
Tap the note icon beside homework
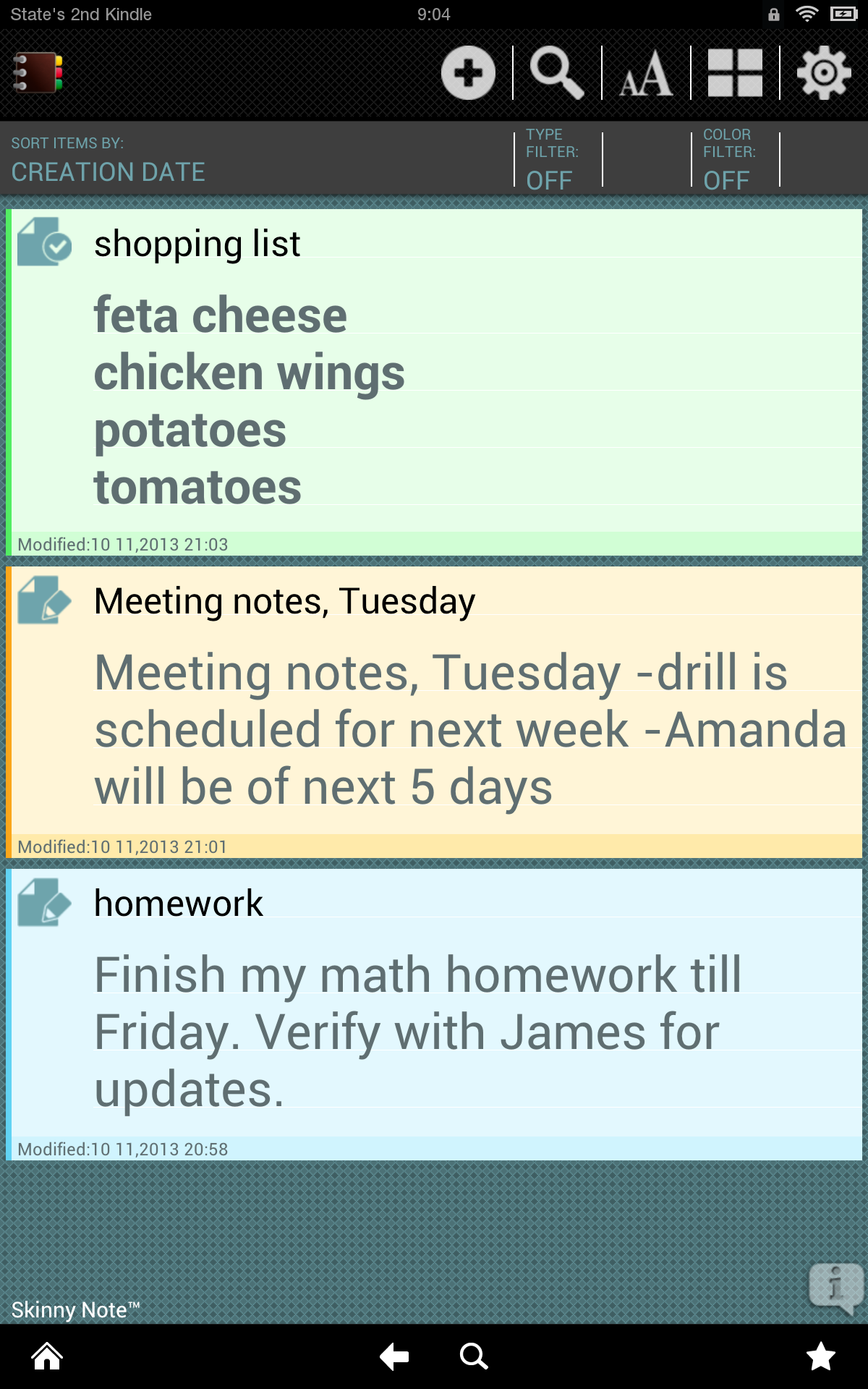pyautogui.click(x=43, y=901)
